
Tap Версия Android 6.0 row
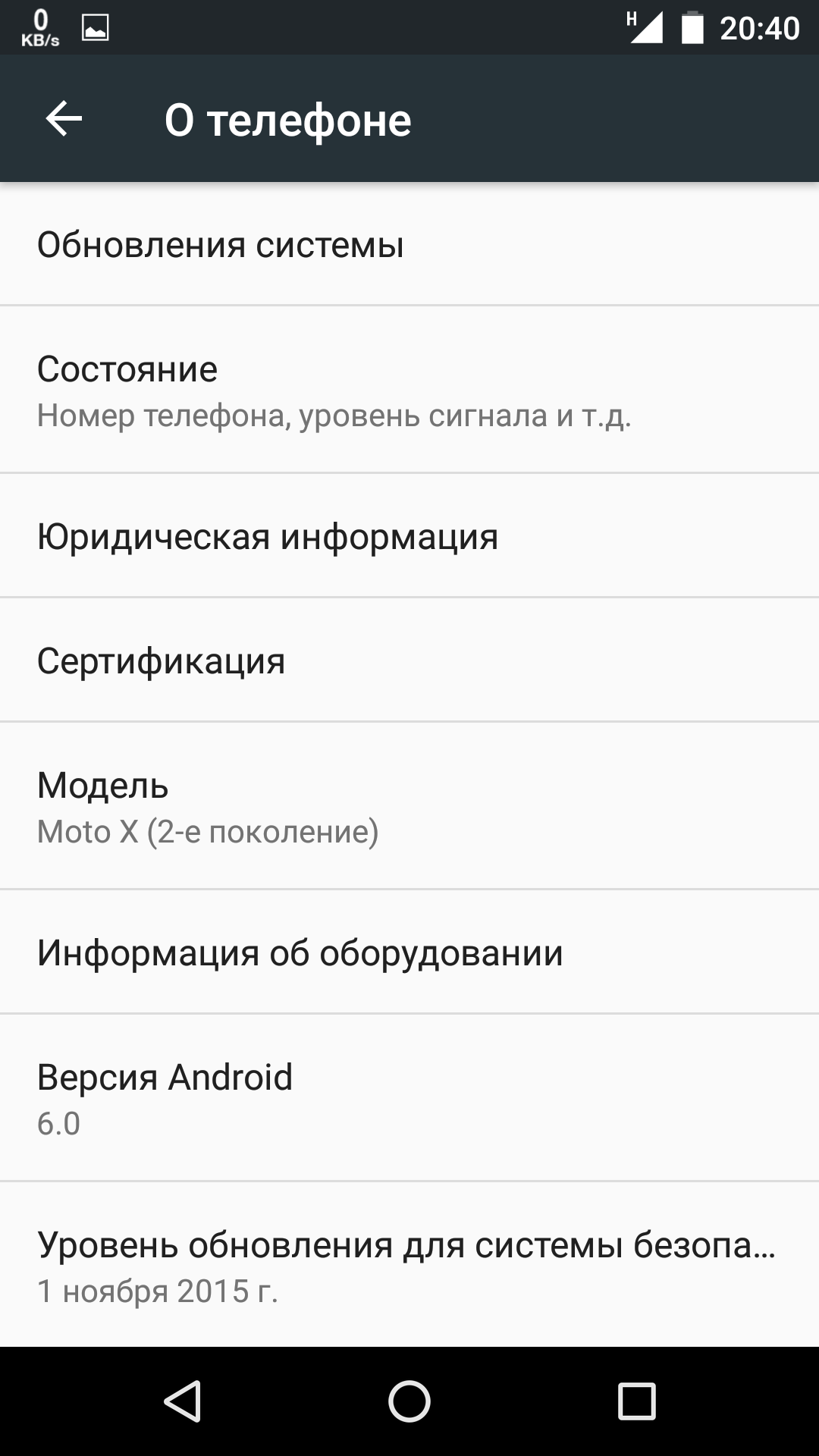(409, 1097)
